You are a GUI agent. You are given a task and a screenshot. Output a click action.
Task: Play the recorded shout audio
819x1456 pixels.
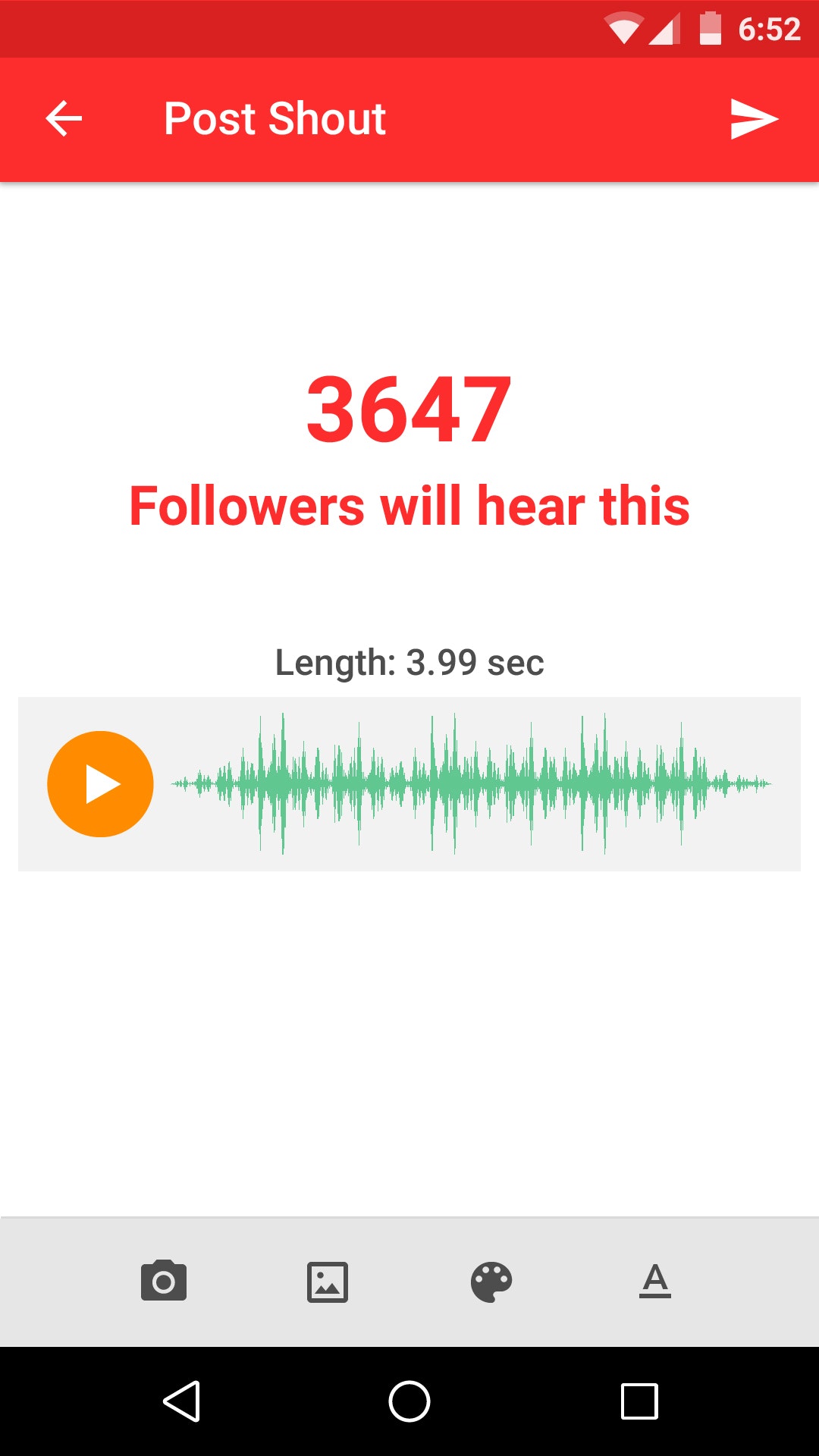[x=101, y=784]
